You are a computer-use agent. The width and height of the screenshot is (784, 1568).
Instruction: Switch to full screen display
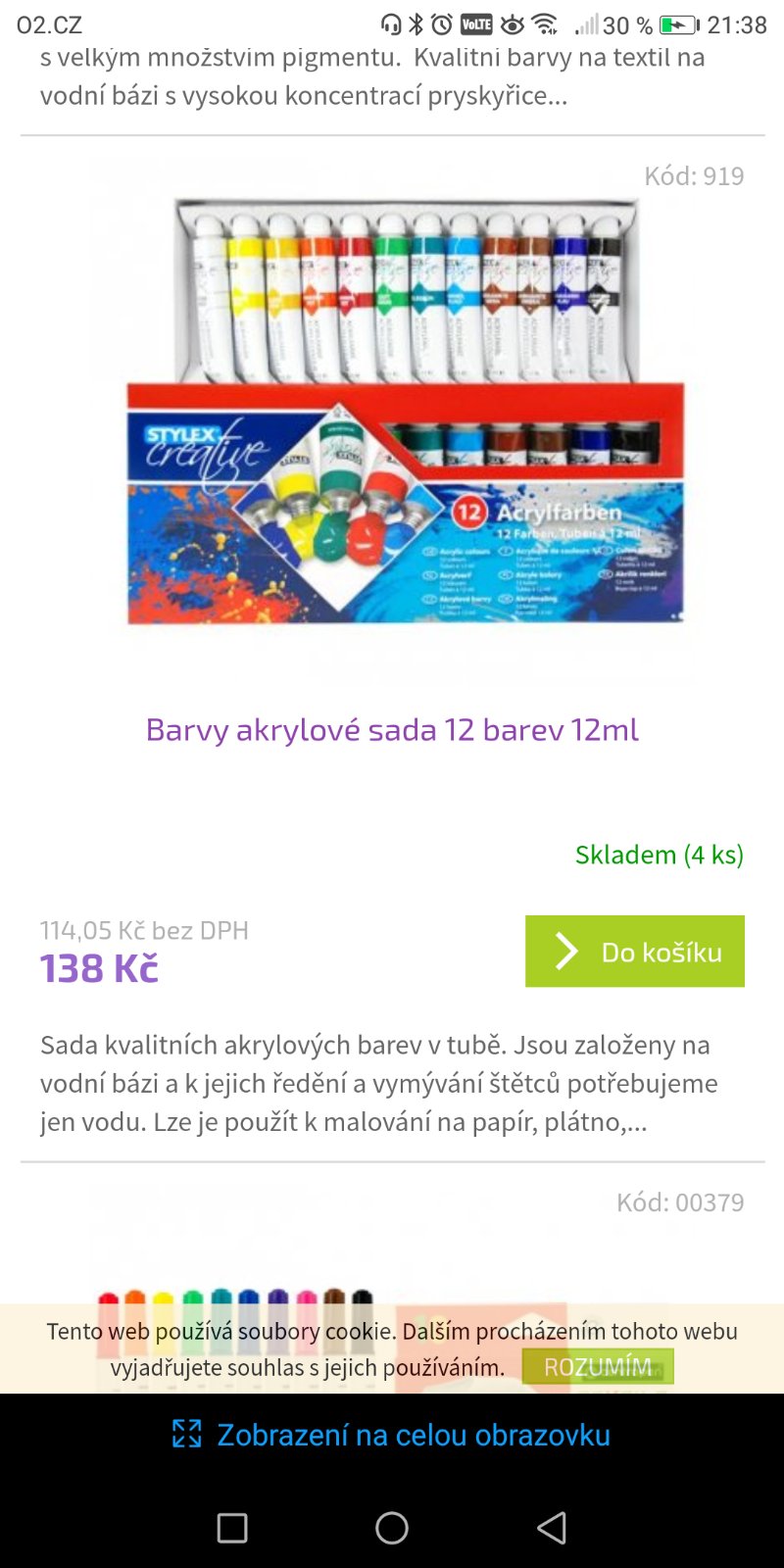tap(392, 1435)
